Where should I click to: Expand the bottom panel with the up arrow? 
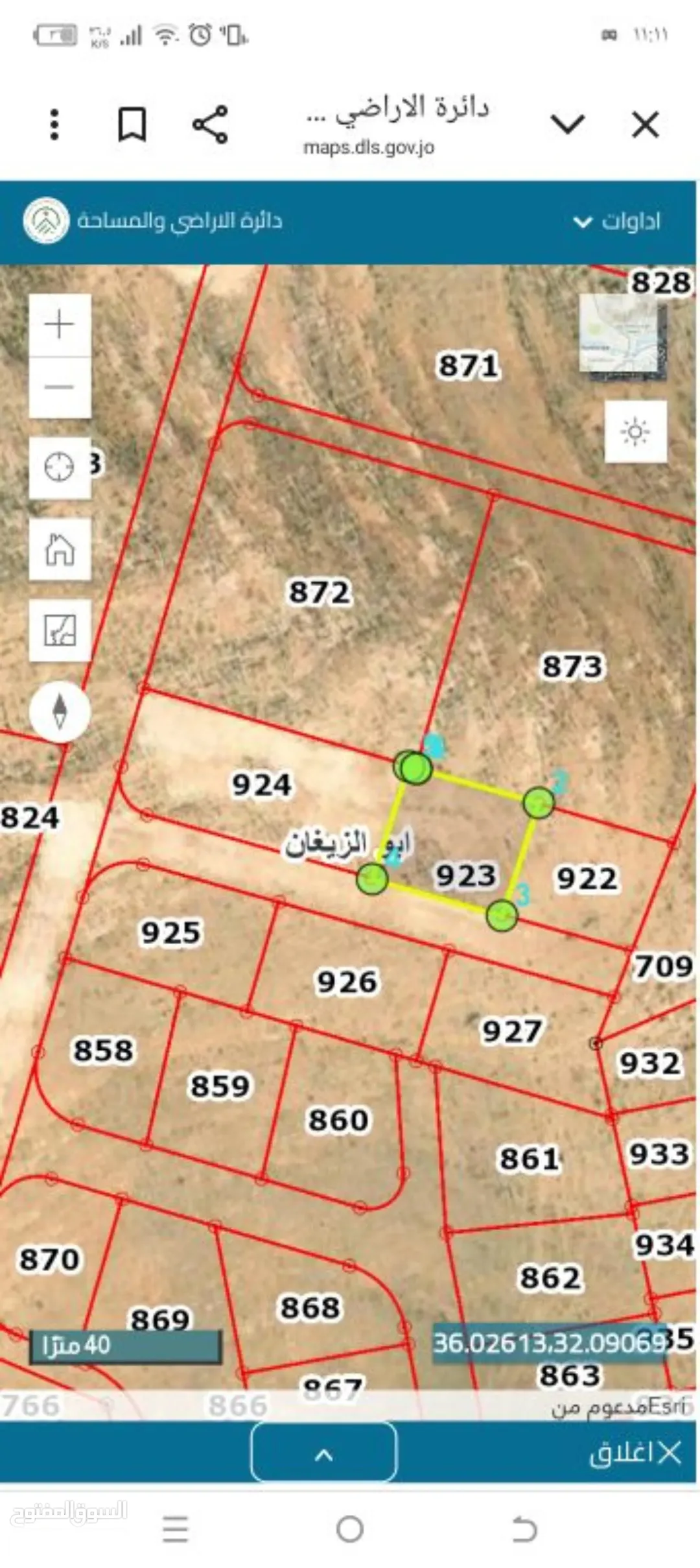click(323, 1455)
